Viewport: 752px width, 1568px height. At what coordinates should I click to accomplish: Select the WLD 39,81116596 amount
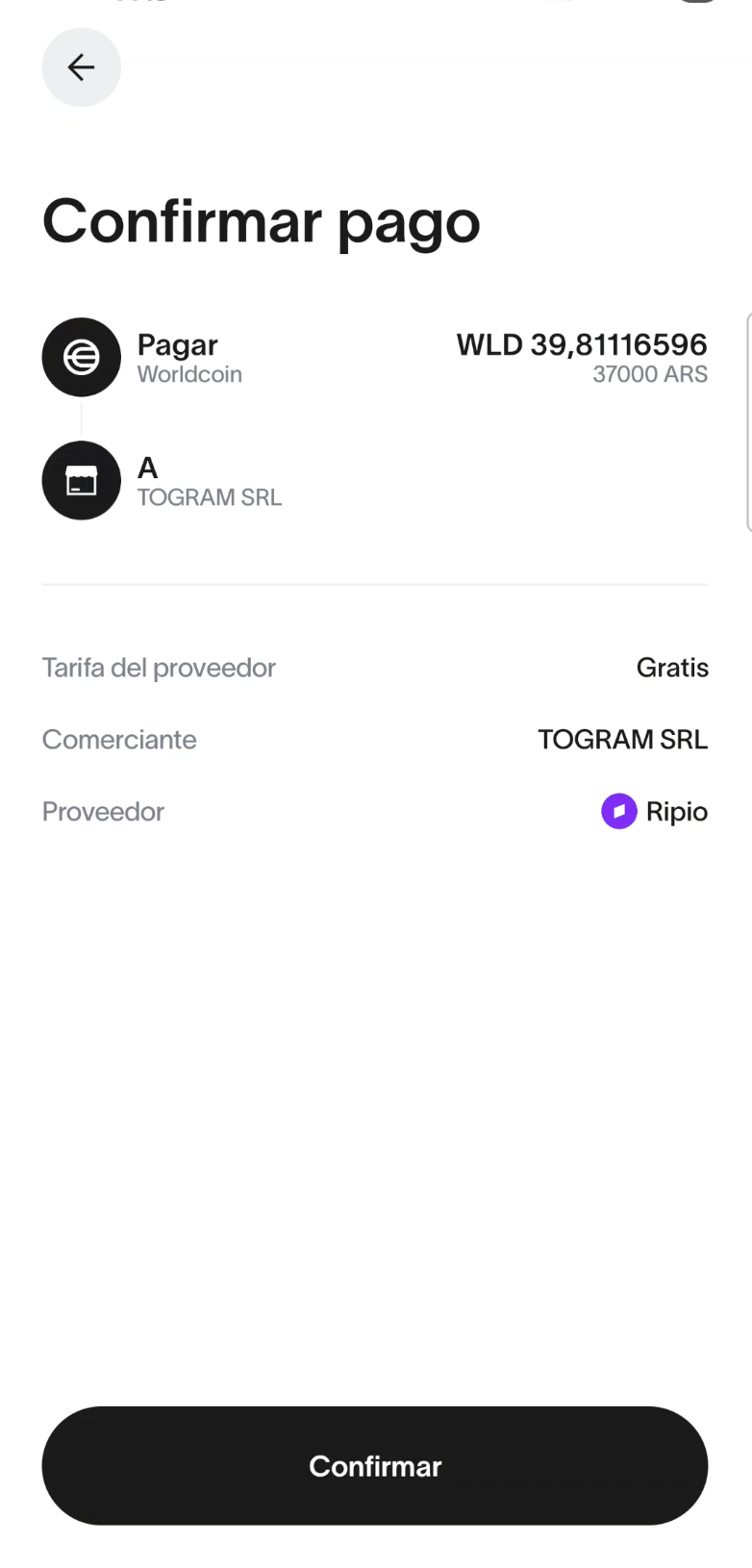[581, 344]
